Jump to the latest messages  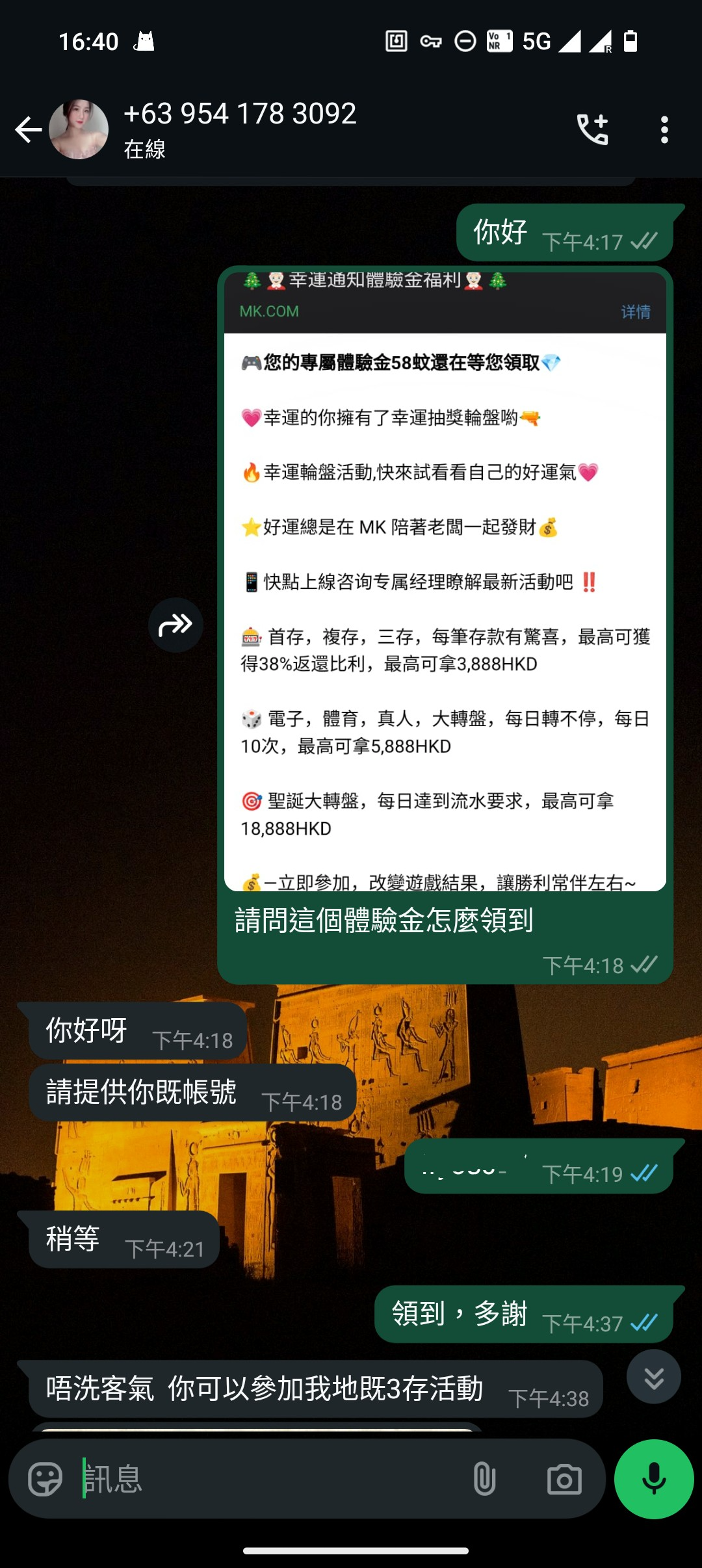click(x=653, y=1377)
